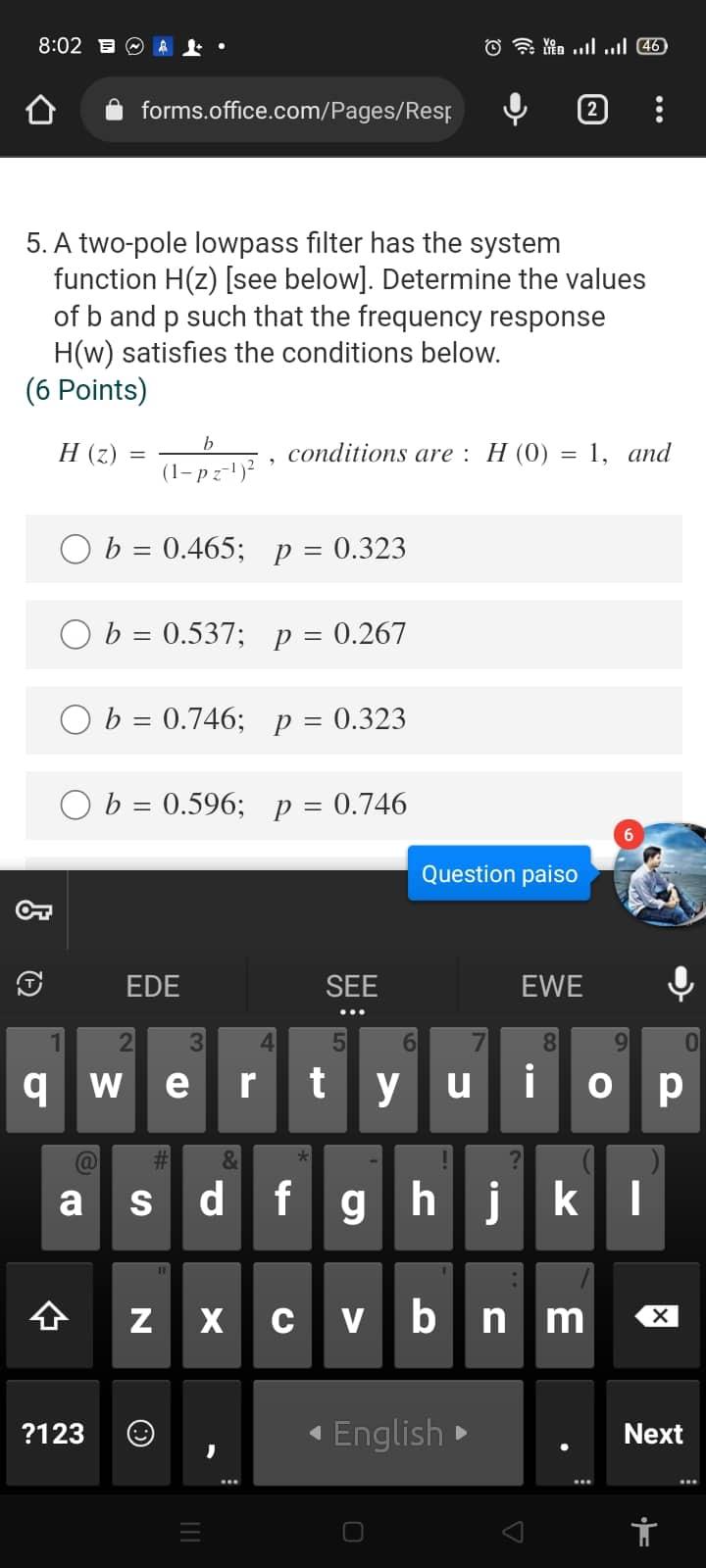706x1568 pixels.
Task: Open the Question paiso chat bubble
Action: 500,873
